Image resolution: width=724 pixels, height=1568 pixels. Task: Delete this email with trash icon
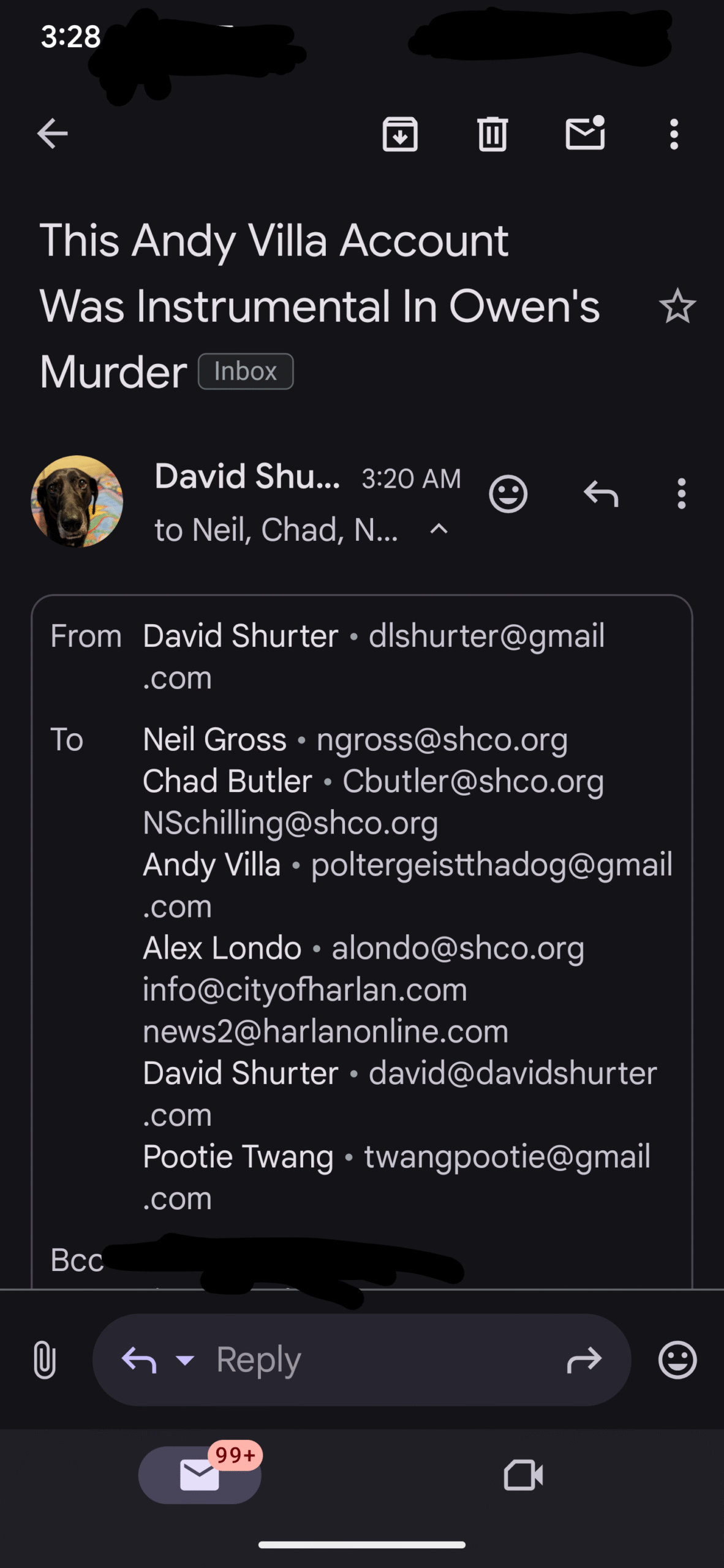click(492, 134)
